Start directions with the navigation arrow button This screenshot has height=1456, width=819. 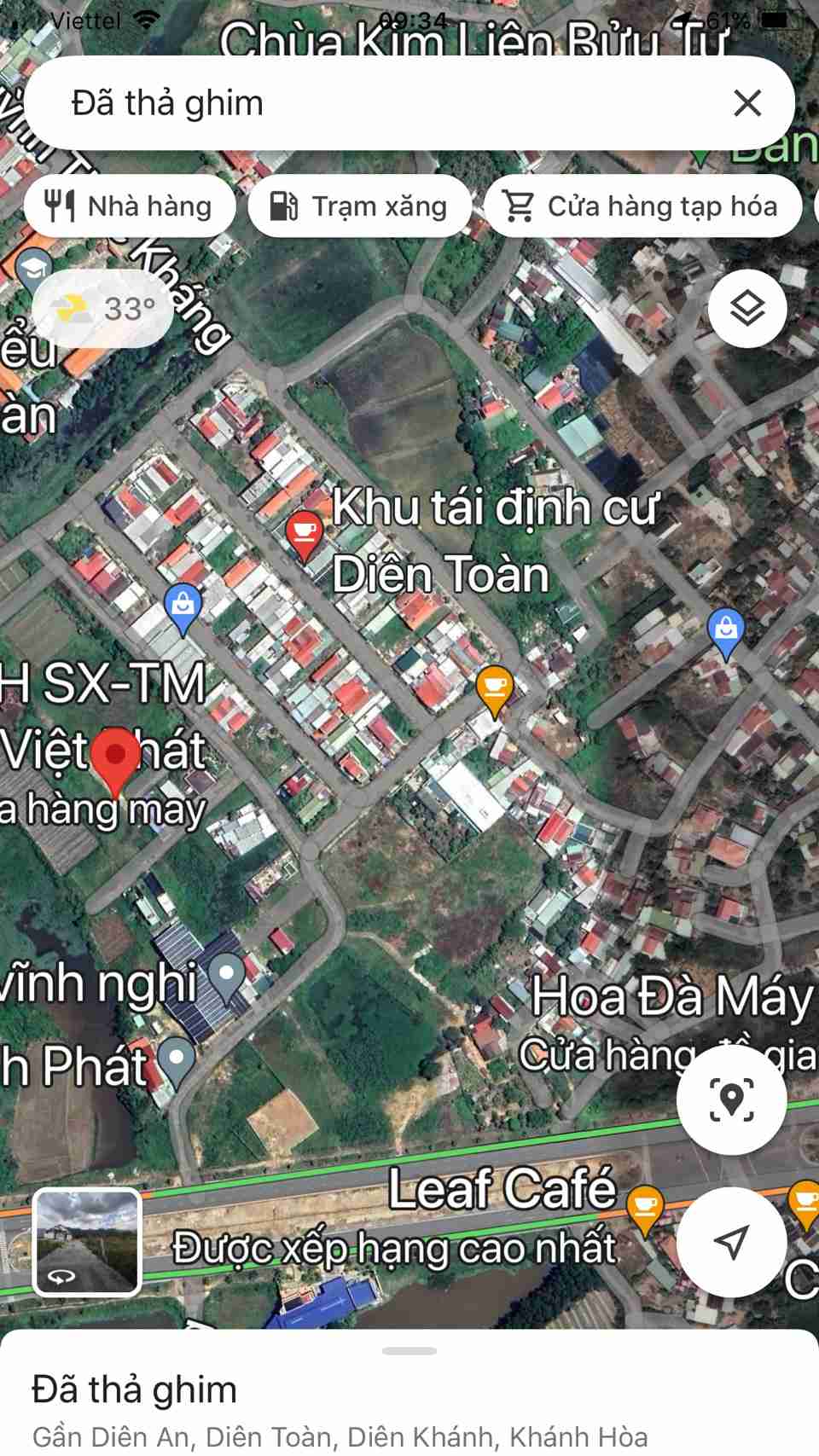pos(731,1242)
